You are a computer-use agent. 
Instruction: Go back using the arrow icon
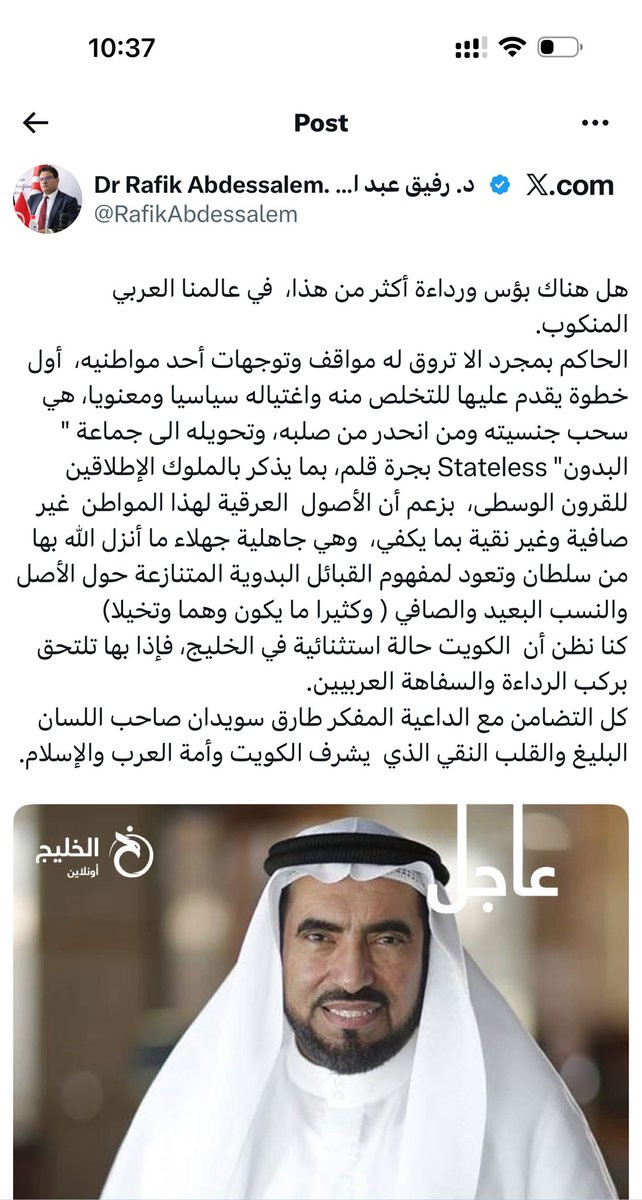(x=36, y=123)
